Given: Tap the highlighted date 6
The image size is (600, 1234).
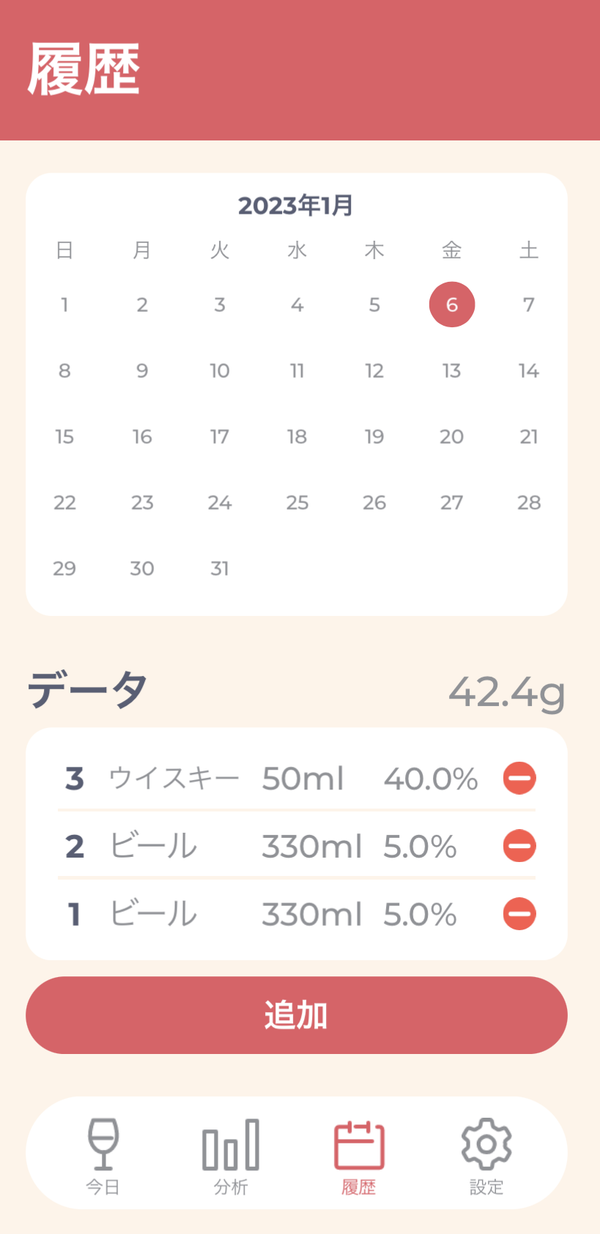Looking at the screenshot, I should click(x=452, y=305).
